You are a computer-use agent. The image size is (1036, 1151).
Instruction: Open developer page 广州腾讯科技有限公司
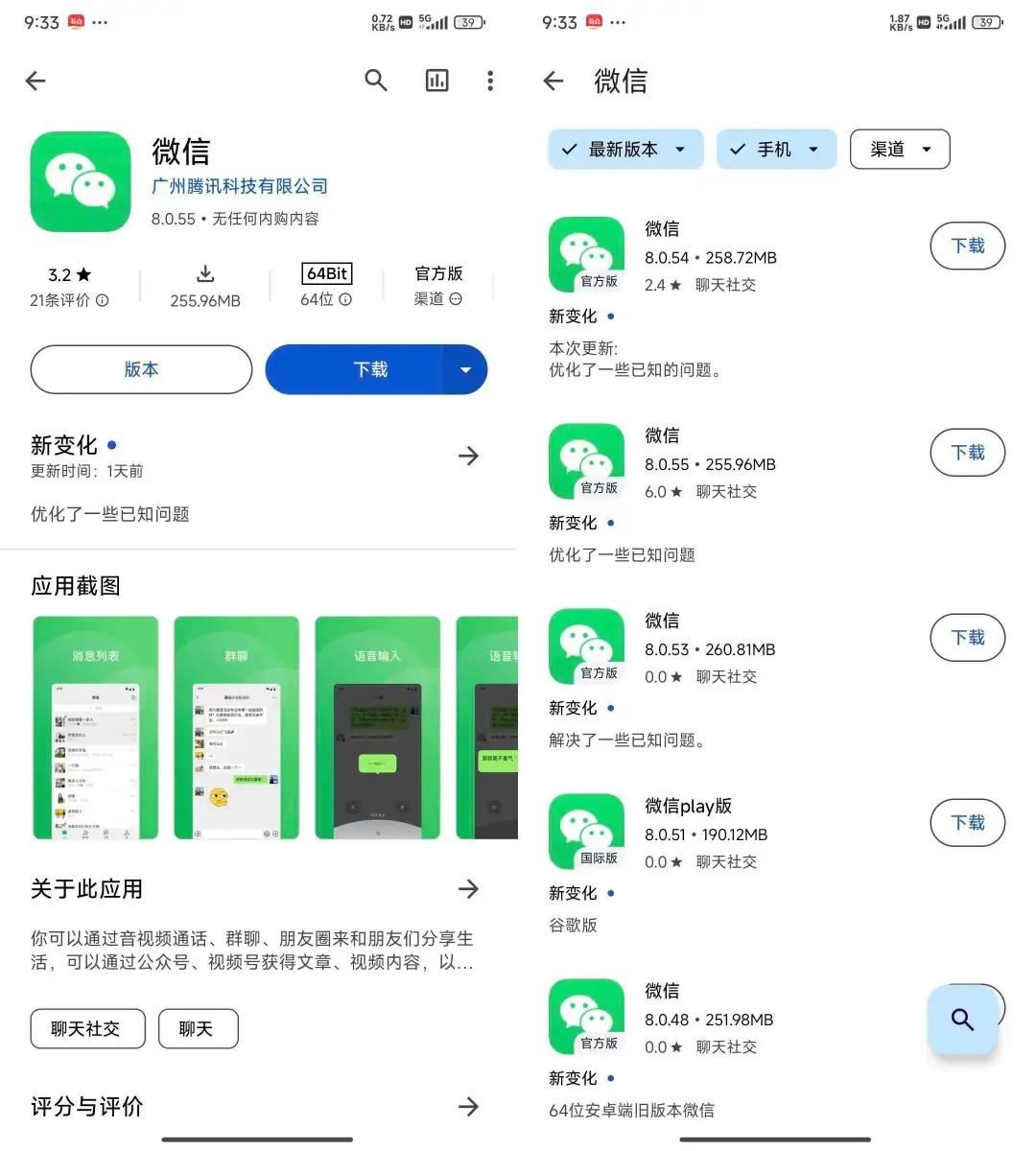(x=238, y=186)
